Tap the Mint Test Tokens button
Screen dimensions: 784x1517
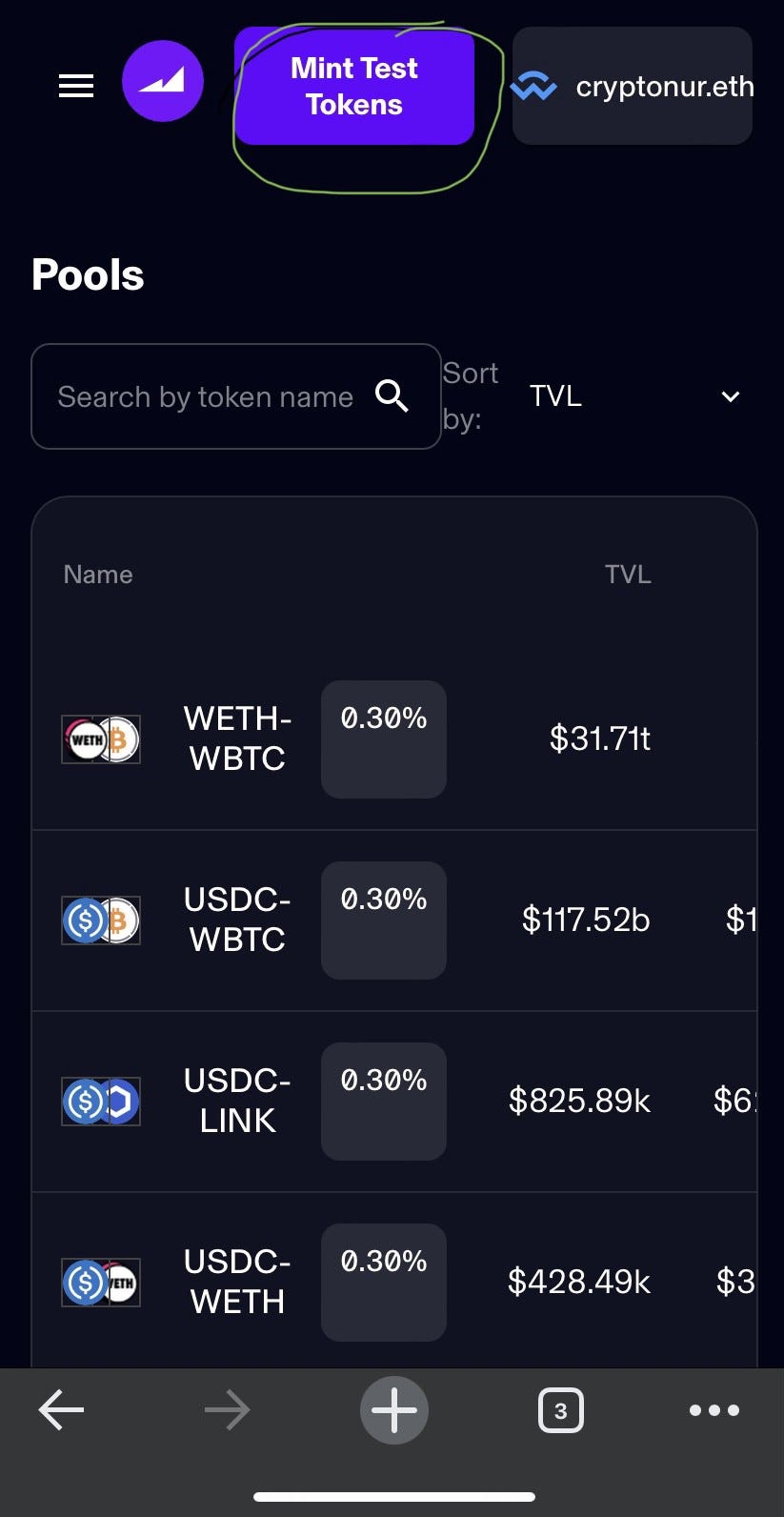(x=354, y=87)
